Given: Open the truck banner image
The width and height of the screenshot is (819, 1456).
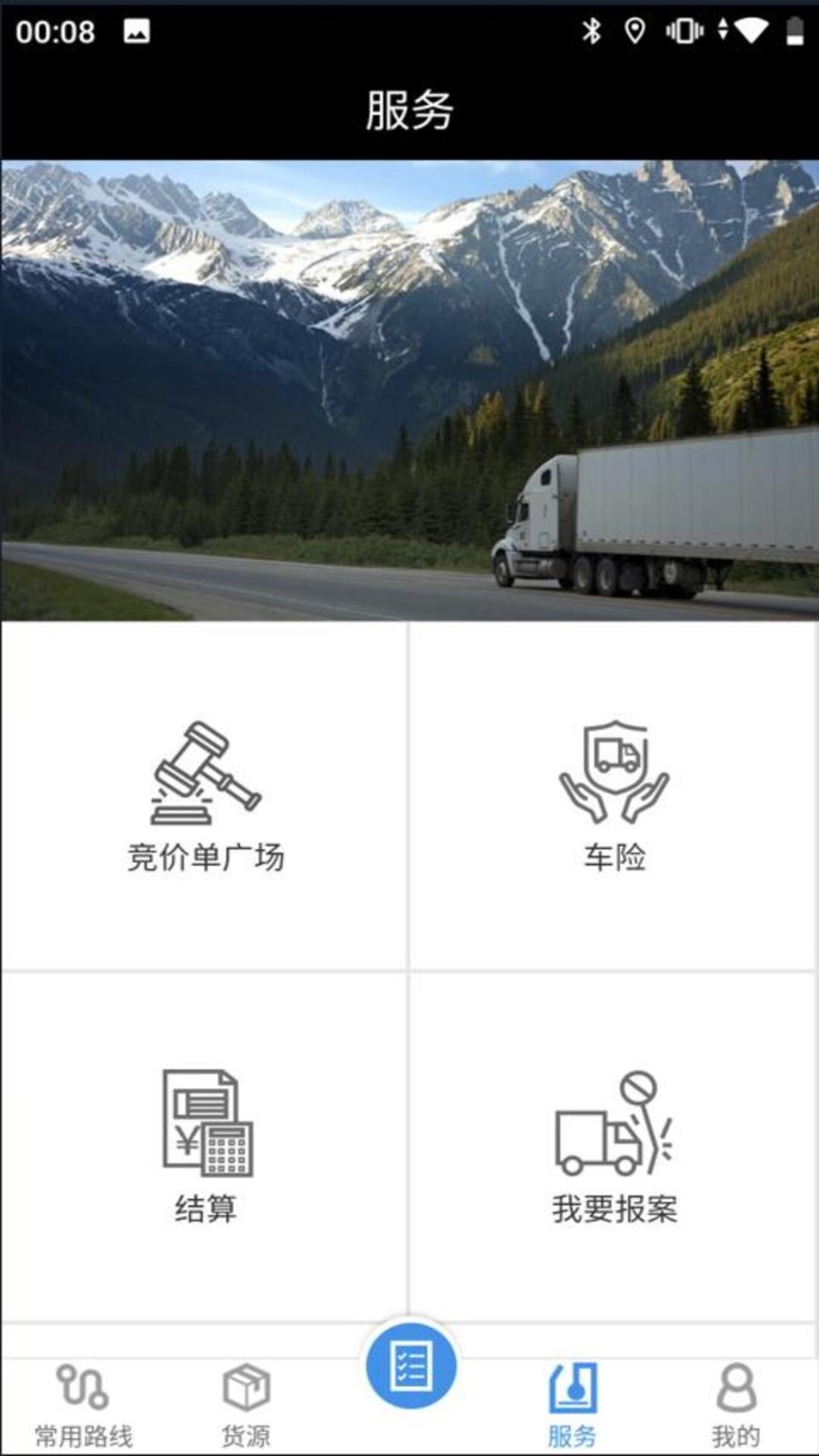Looking at the screenshot, I should tap(409, 391).
